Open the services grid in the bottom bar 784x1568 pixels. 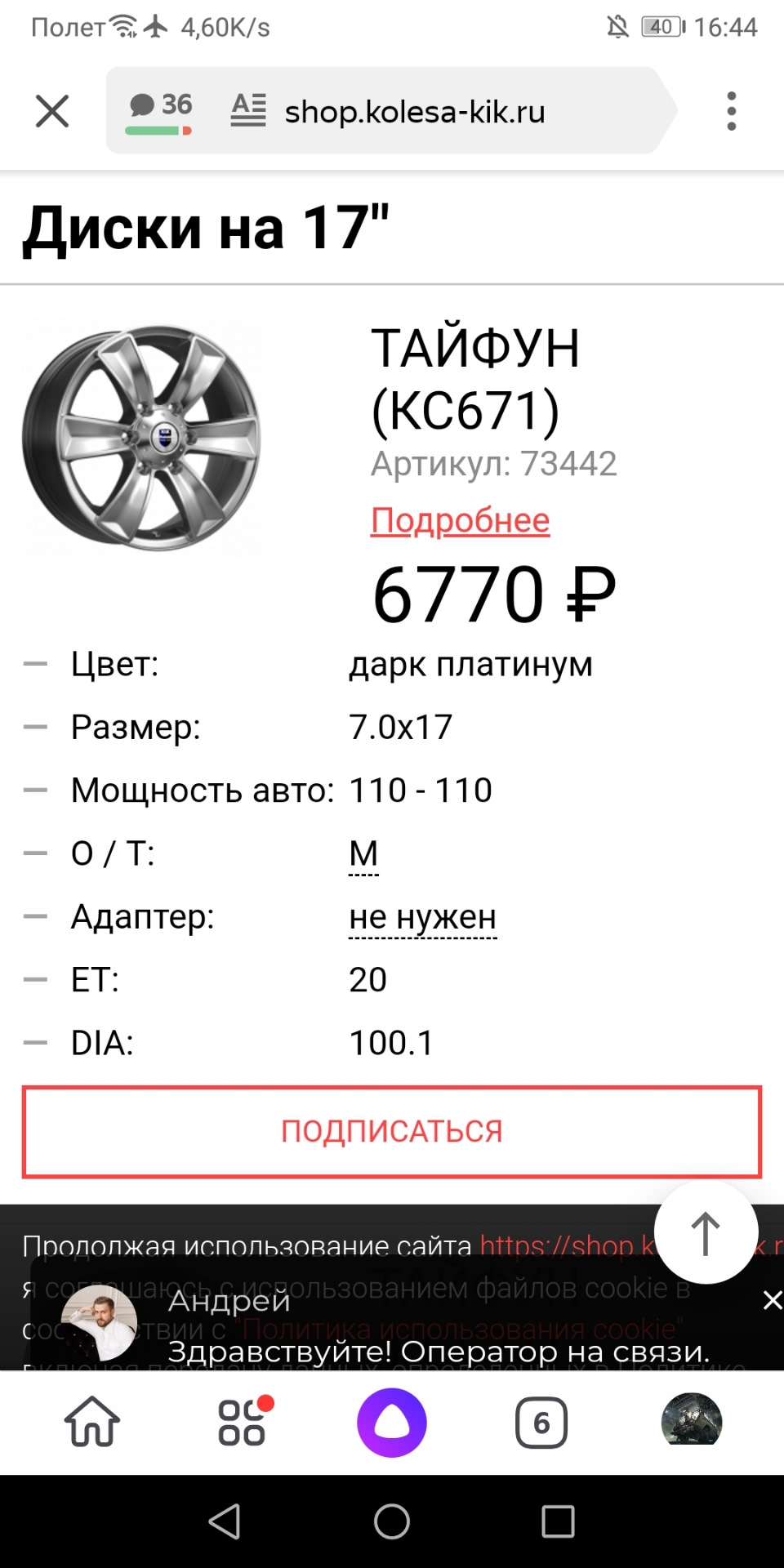click(x=243, y=1423)
